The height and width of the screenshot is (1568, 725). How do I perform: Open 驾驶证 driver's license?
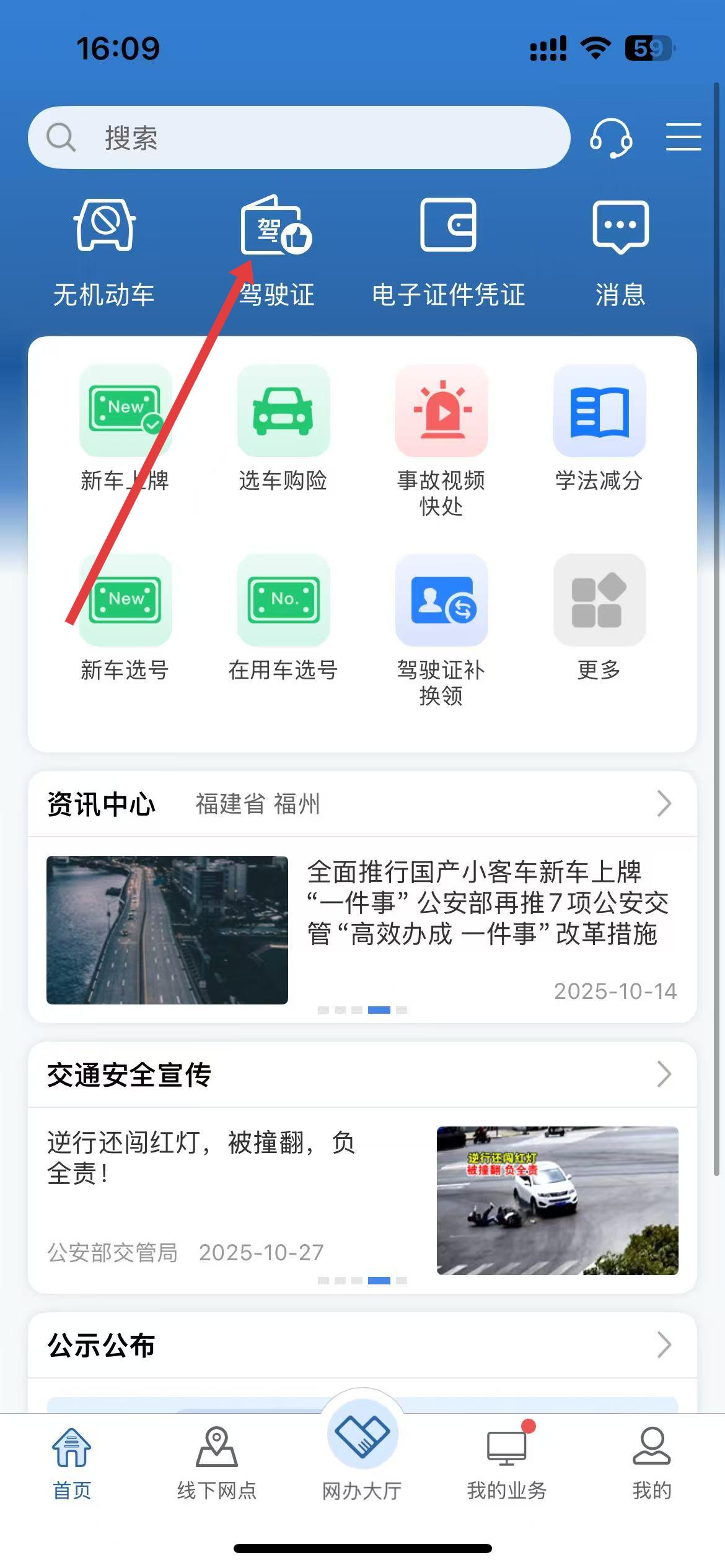pyautogui.click(x=276, y=251)
